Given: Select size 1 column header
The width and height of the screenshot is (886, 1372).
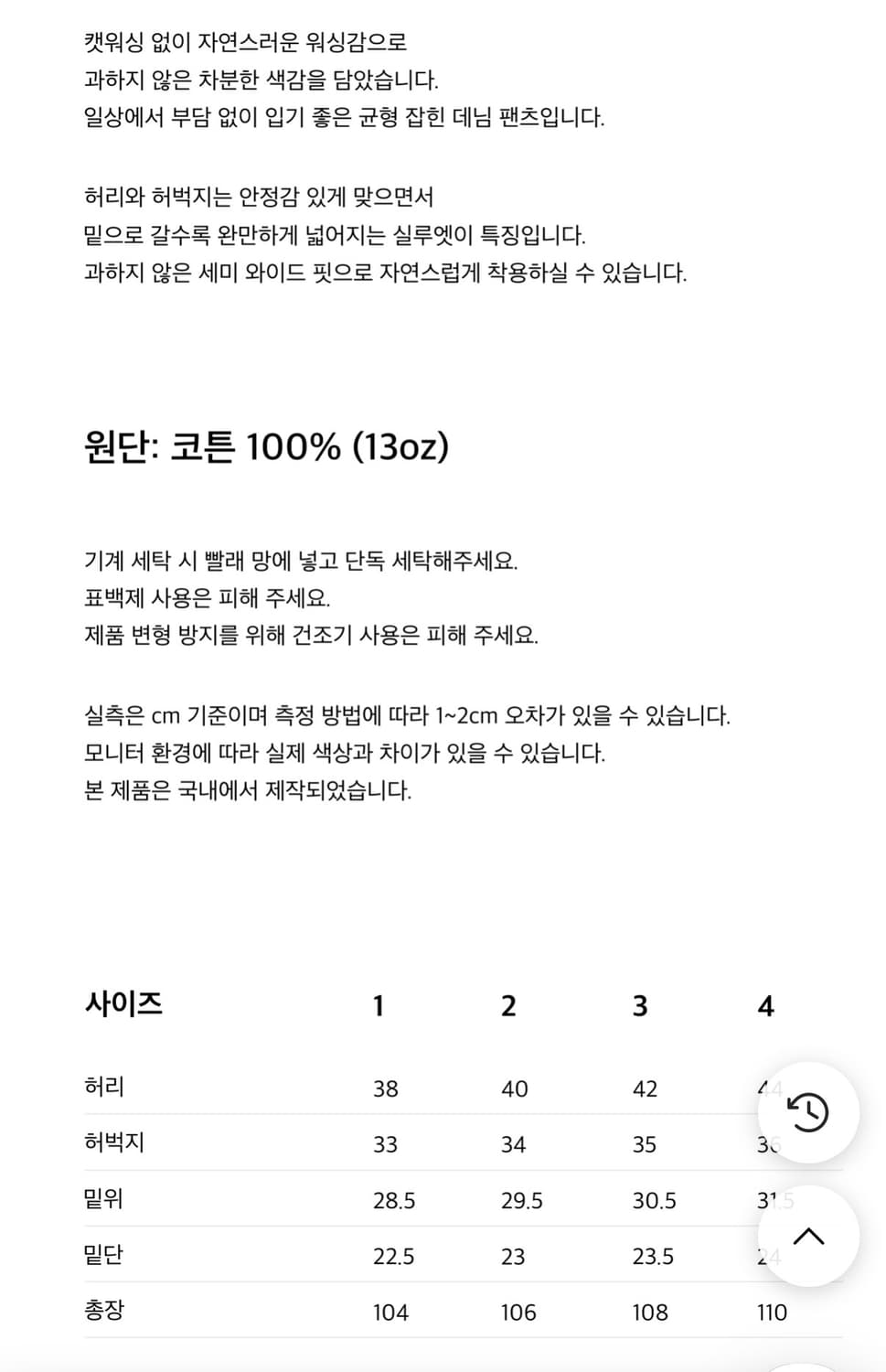Looking at the screenshot, I should (379, 1006).
